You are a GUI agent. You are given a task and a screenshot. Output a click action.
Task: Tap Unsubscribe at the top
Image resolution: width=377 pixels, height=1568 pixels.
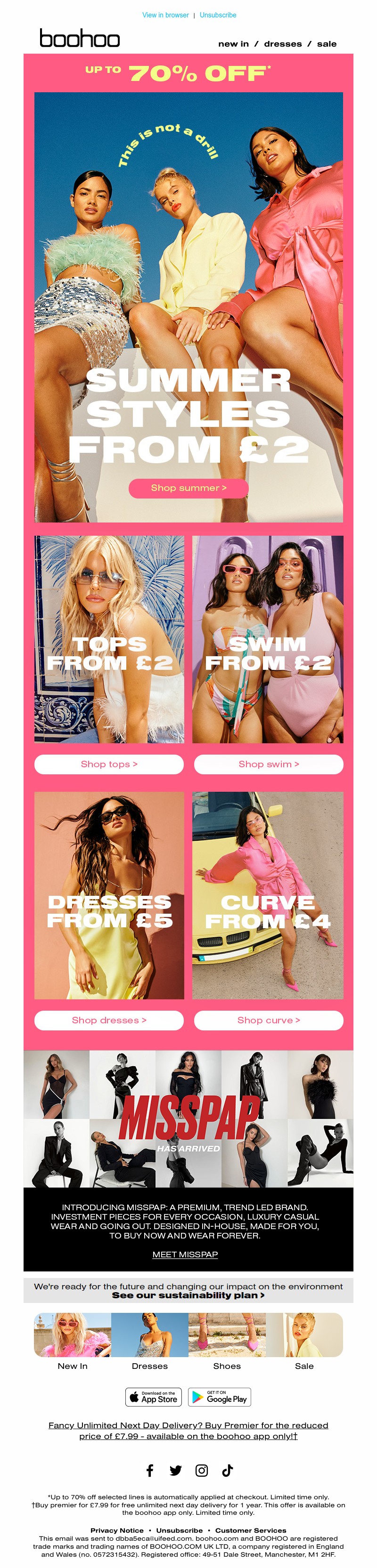click(x=217, y=15)
